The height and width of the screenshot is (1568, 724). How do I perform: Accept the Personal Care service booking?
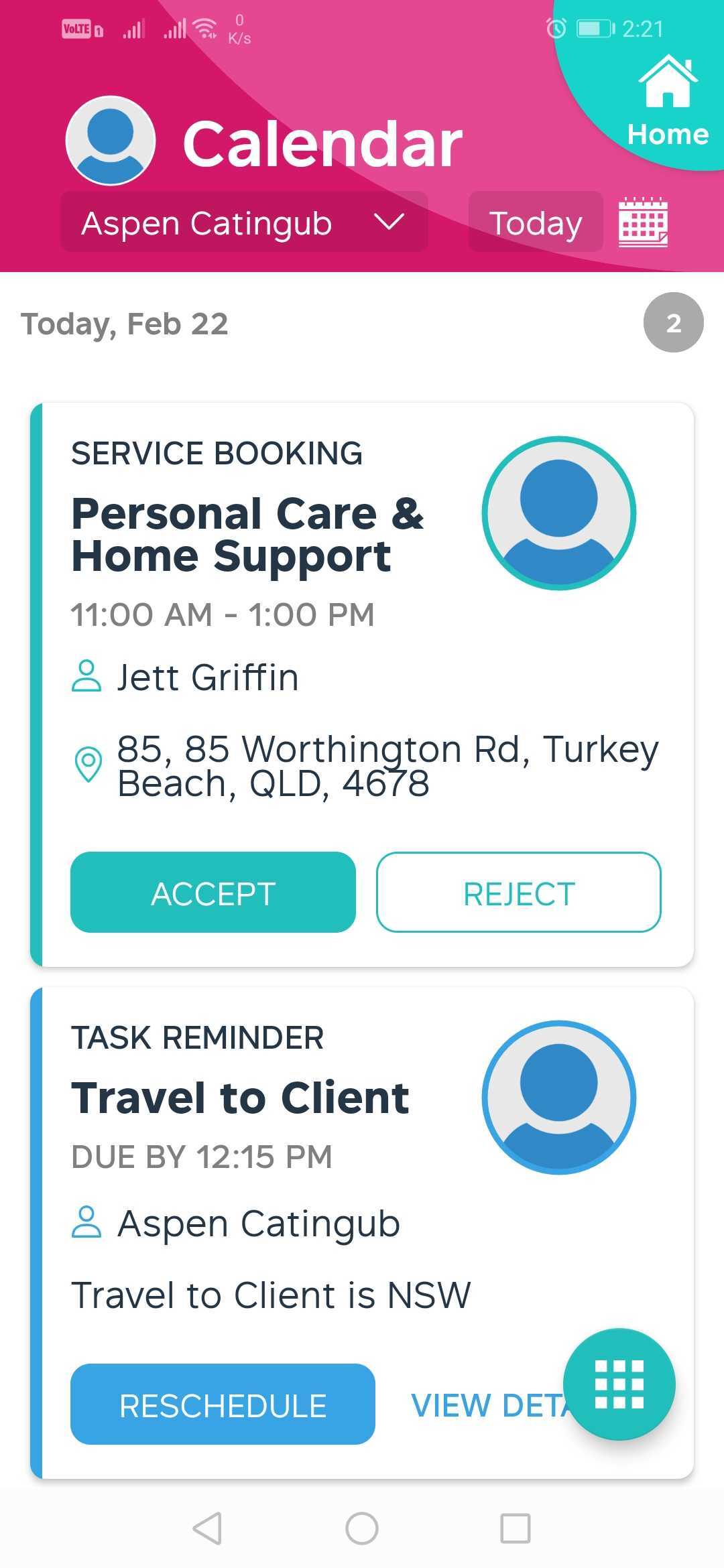213,893
